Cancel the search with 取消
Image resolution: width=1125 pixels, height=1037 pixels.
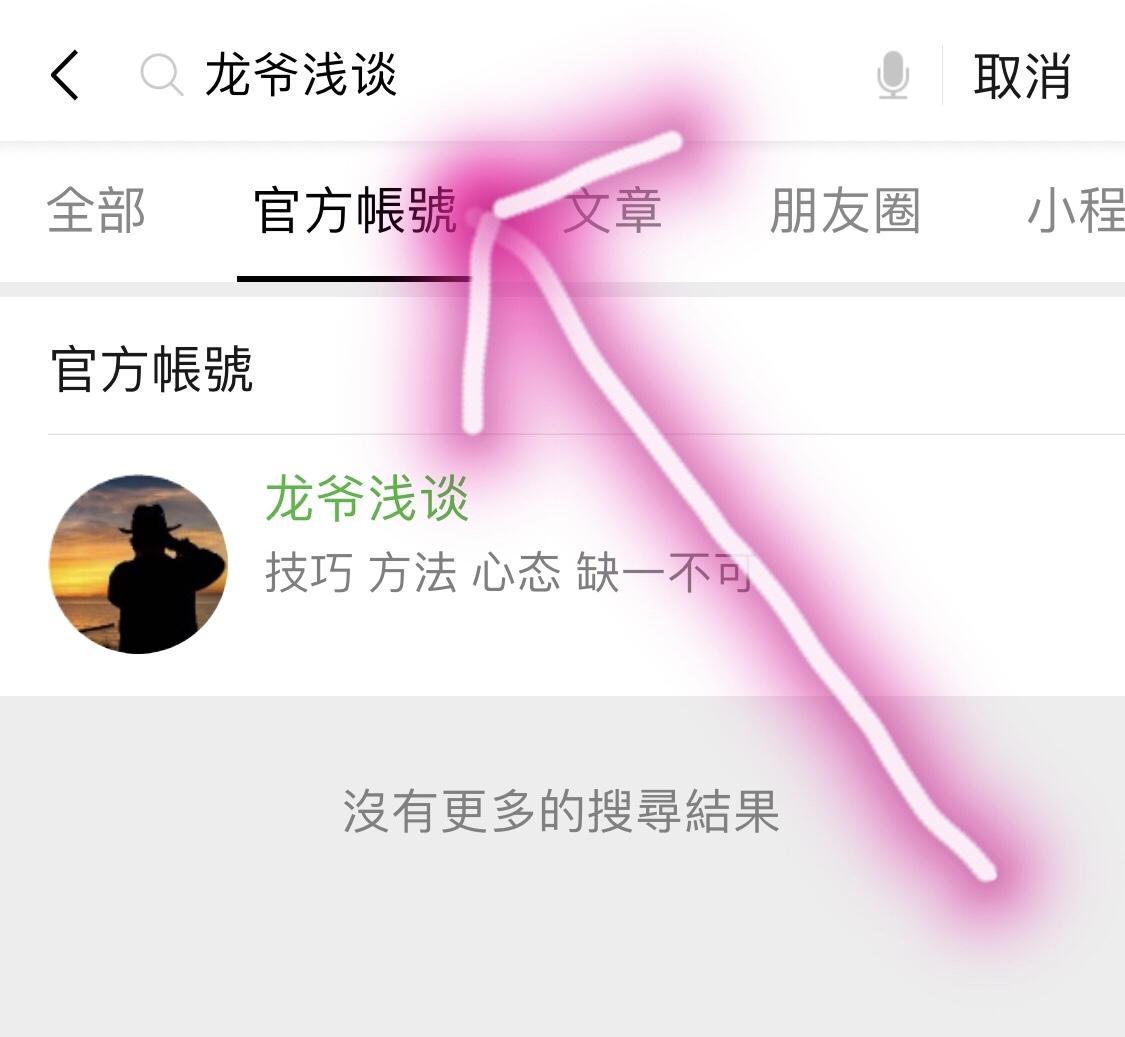(x=1022, y=76)
